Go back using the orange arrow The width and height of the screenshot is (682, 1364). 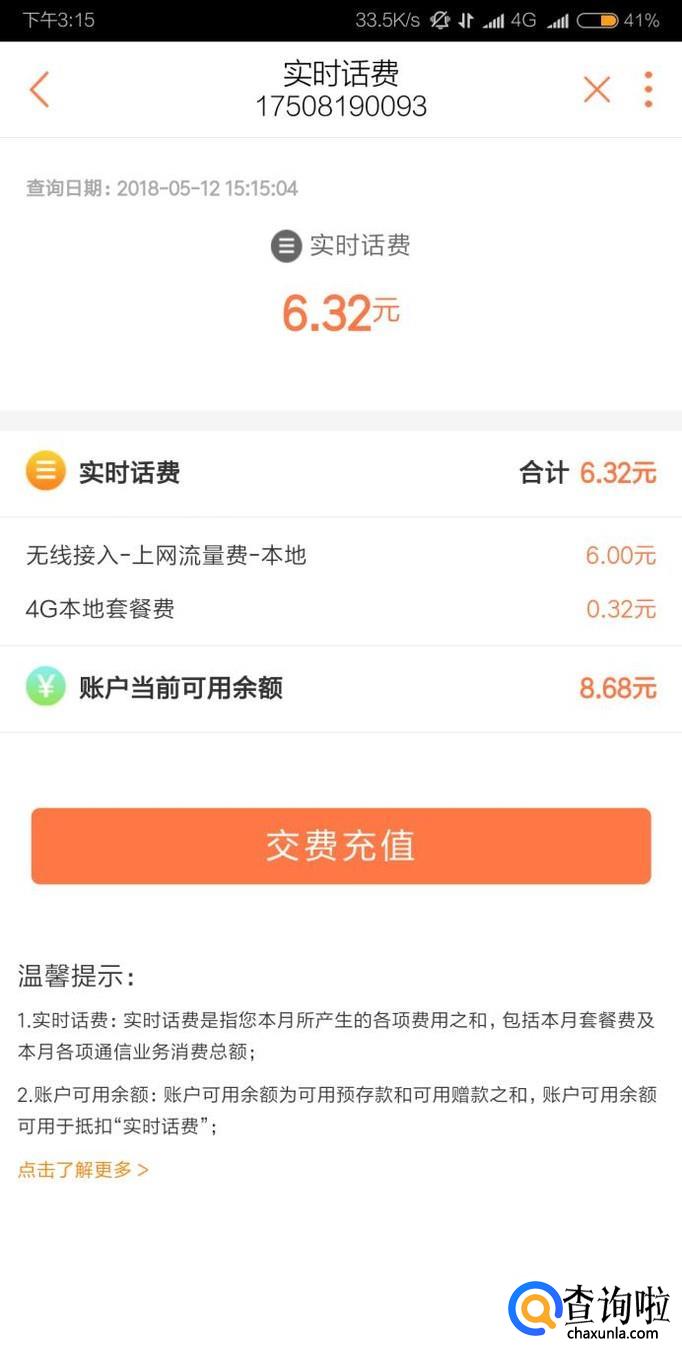39,90
